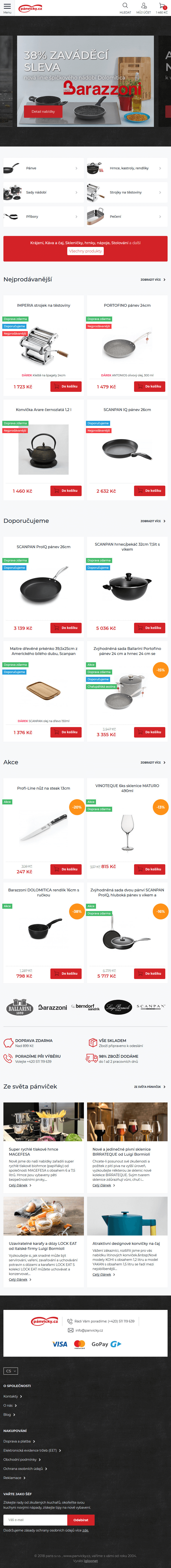Screen dimensions: 171x1568
Task: Tap the Detail nabídky button
Action: [x=43, y=111]
